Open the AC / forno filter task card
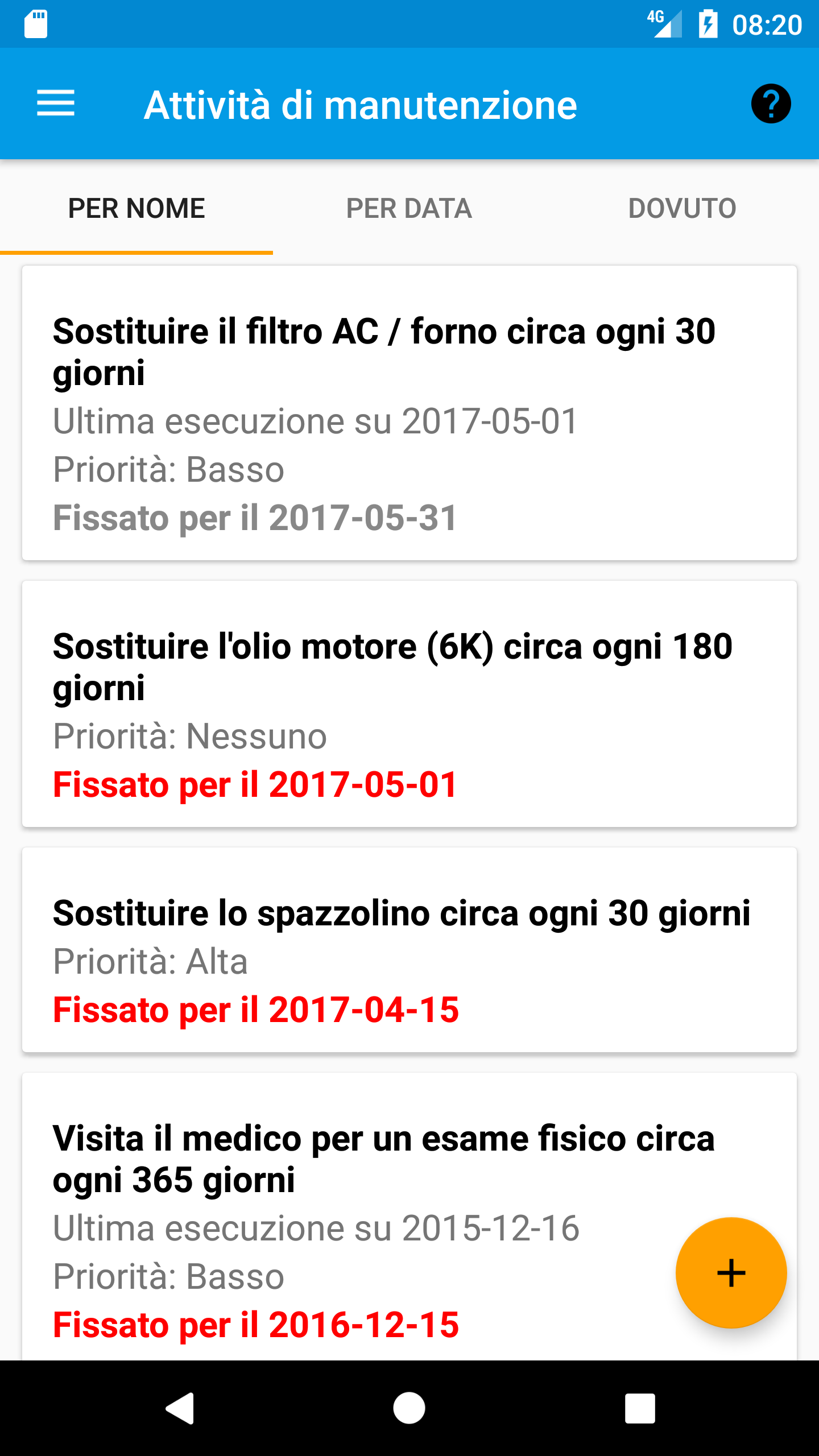The width and height of the screenshot is (819, 1456). (x=409, y=413)
